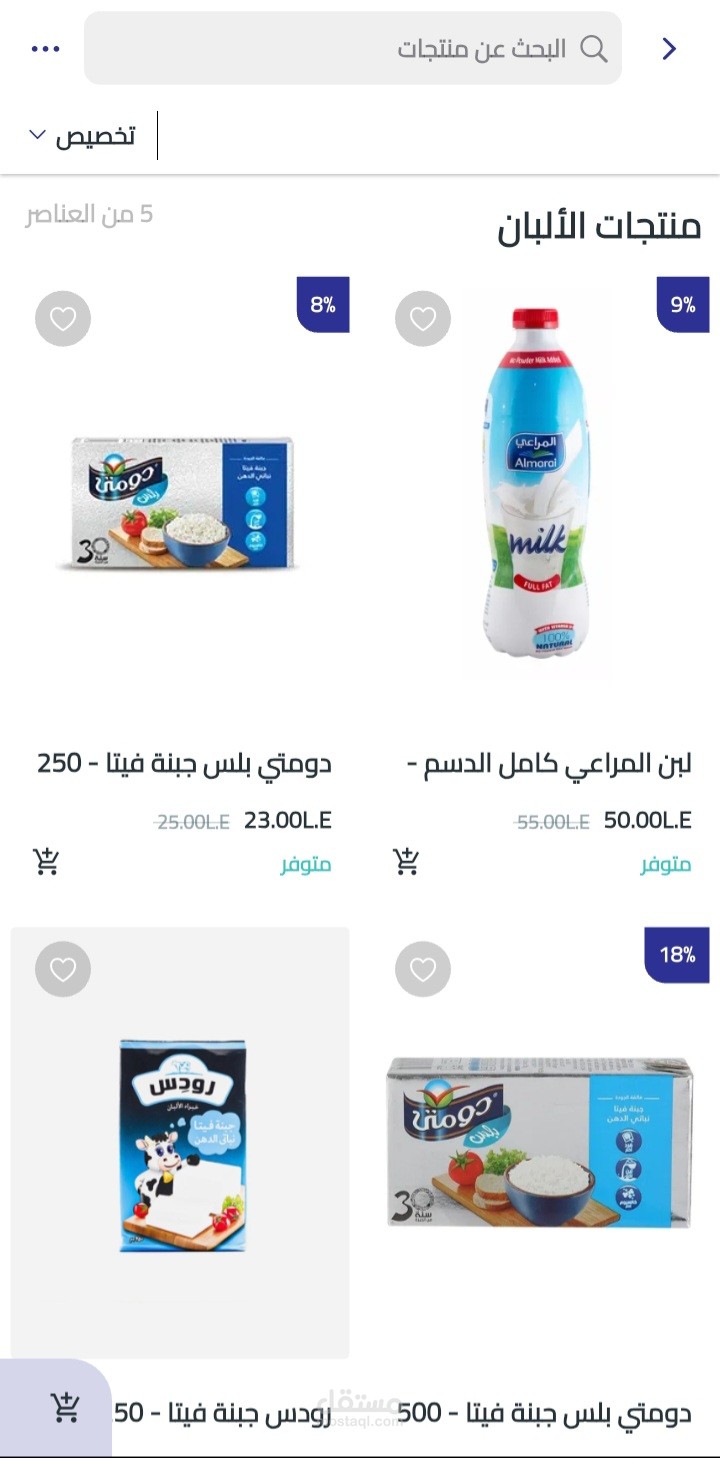This screenshot has width=720, height=1458.
Task: Add Domty Plus feta 250 to the cart
Action: [x=46, y=861]
